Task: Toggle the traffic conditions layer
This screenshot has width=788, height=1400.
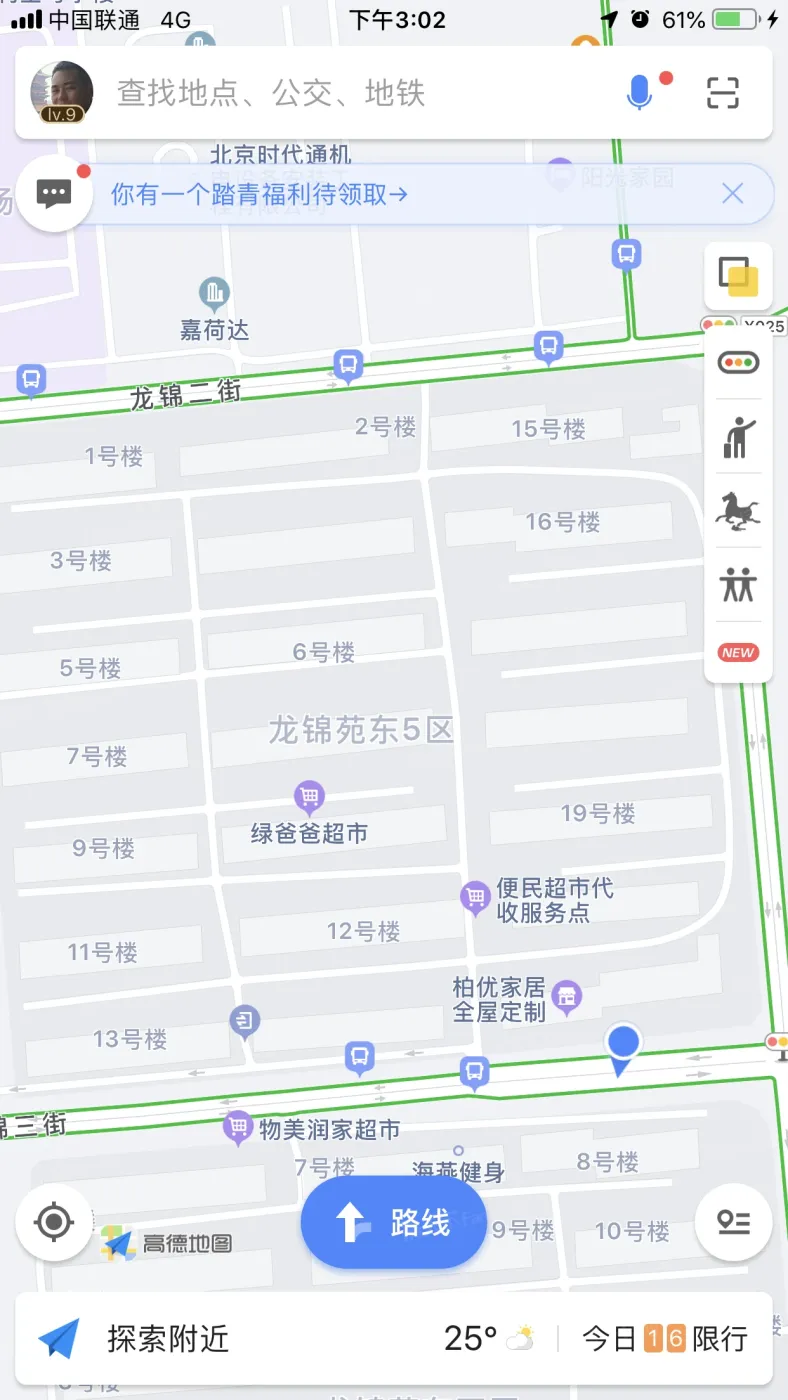Action: click(x=738, y=362)
